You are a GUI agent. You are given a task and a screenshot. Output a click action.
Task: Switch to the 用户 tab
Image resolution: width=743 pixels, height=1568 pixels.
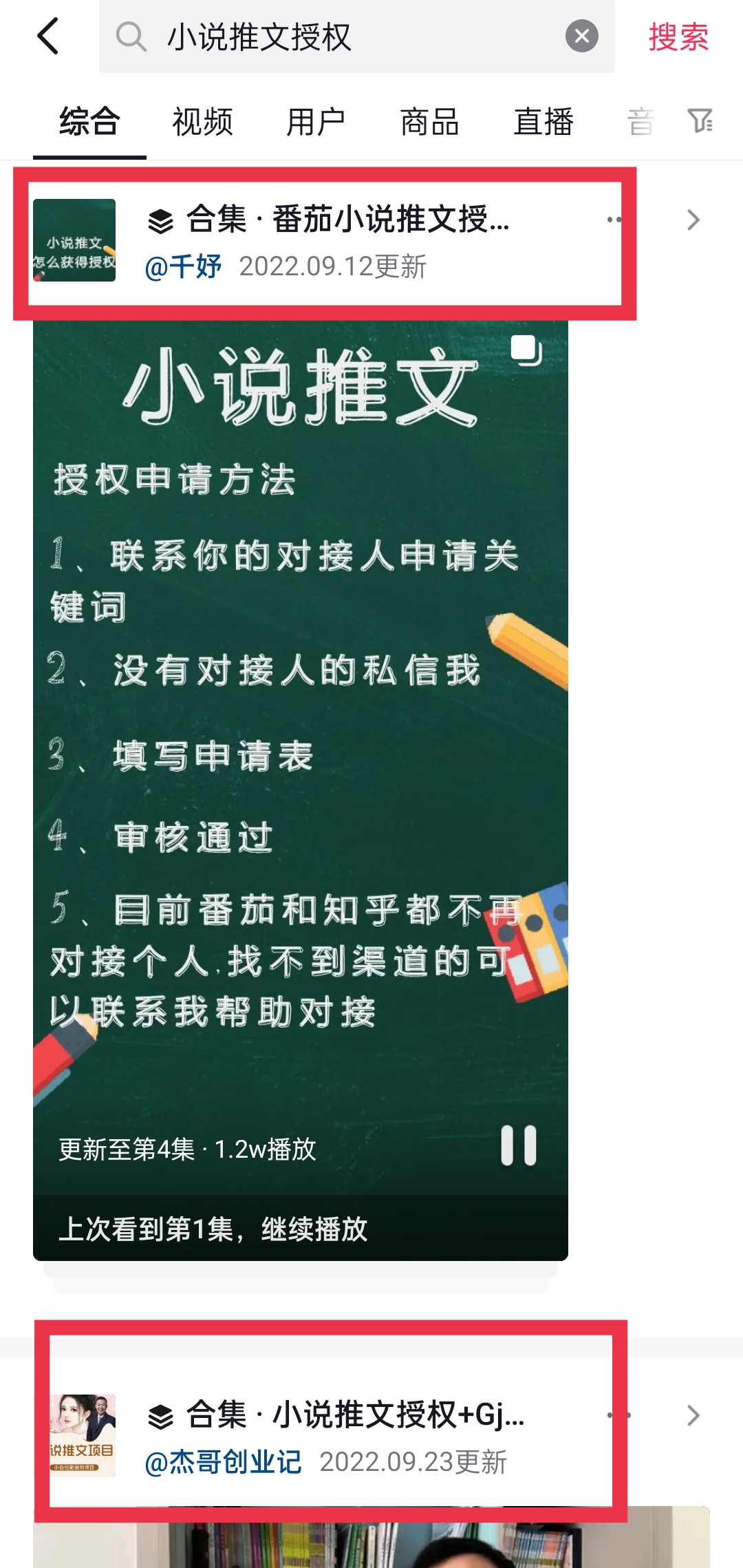pyautogui.click(x=315, y=123)
